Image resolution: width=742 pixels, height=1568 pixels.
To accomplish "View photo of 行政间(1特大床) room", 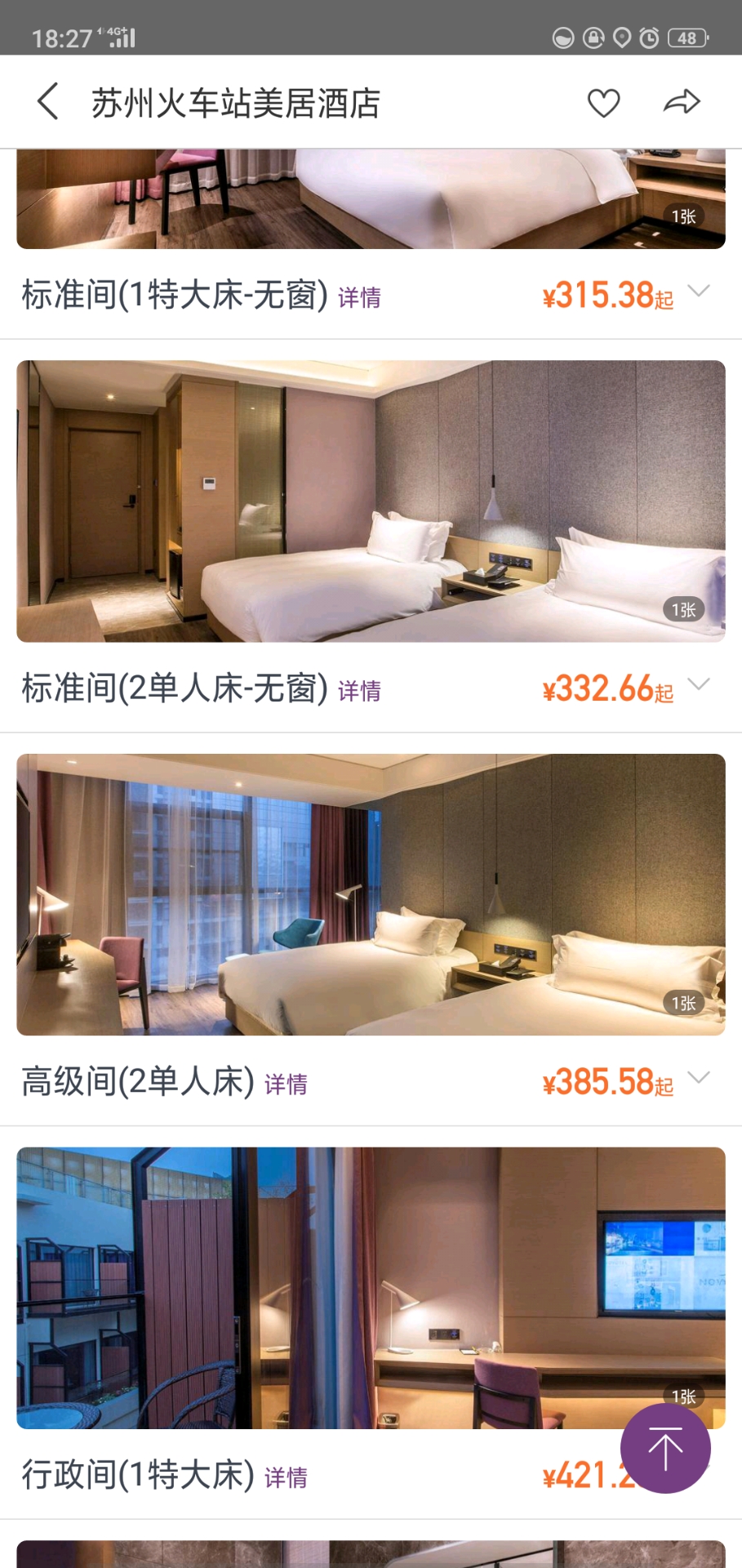I will point(371,1288).
